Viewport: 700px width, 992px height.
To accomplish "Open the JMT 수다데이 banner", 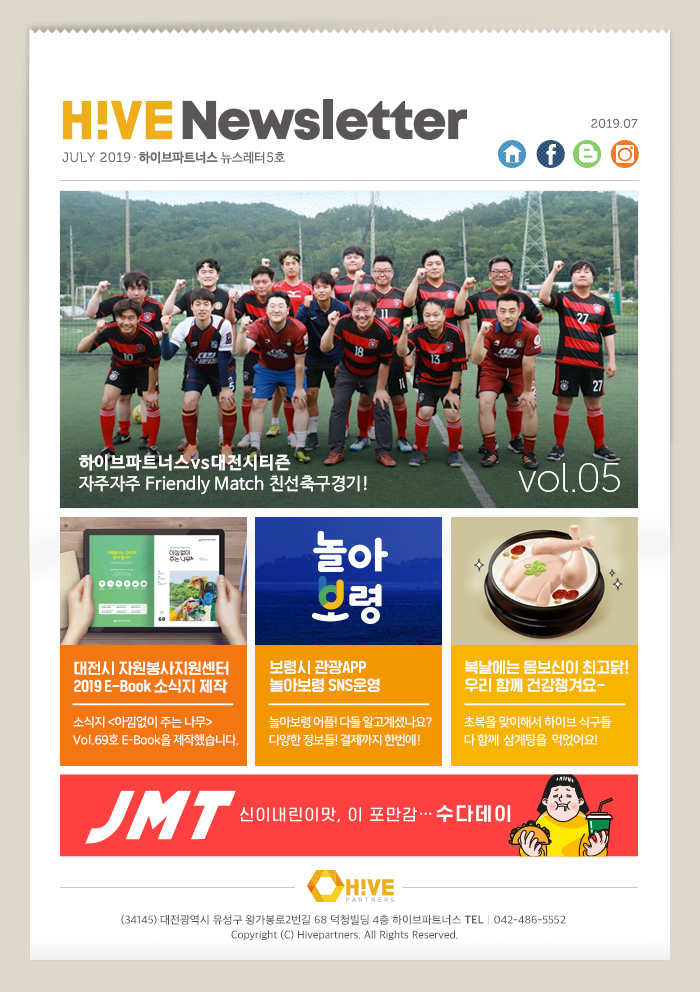I will click(348, 815).
